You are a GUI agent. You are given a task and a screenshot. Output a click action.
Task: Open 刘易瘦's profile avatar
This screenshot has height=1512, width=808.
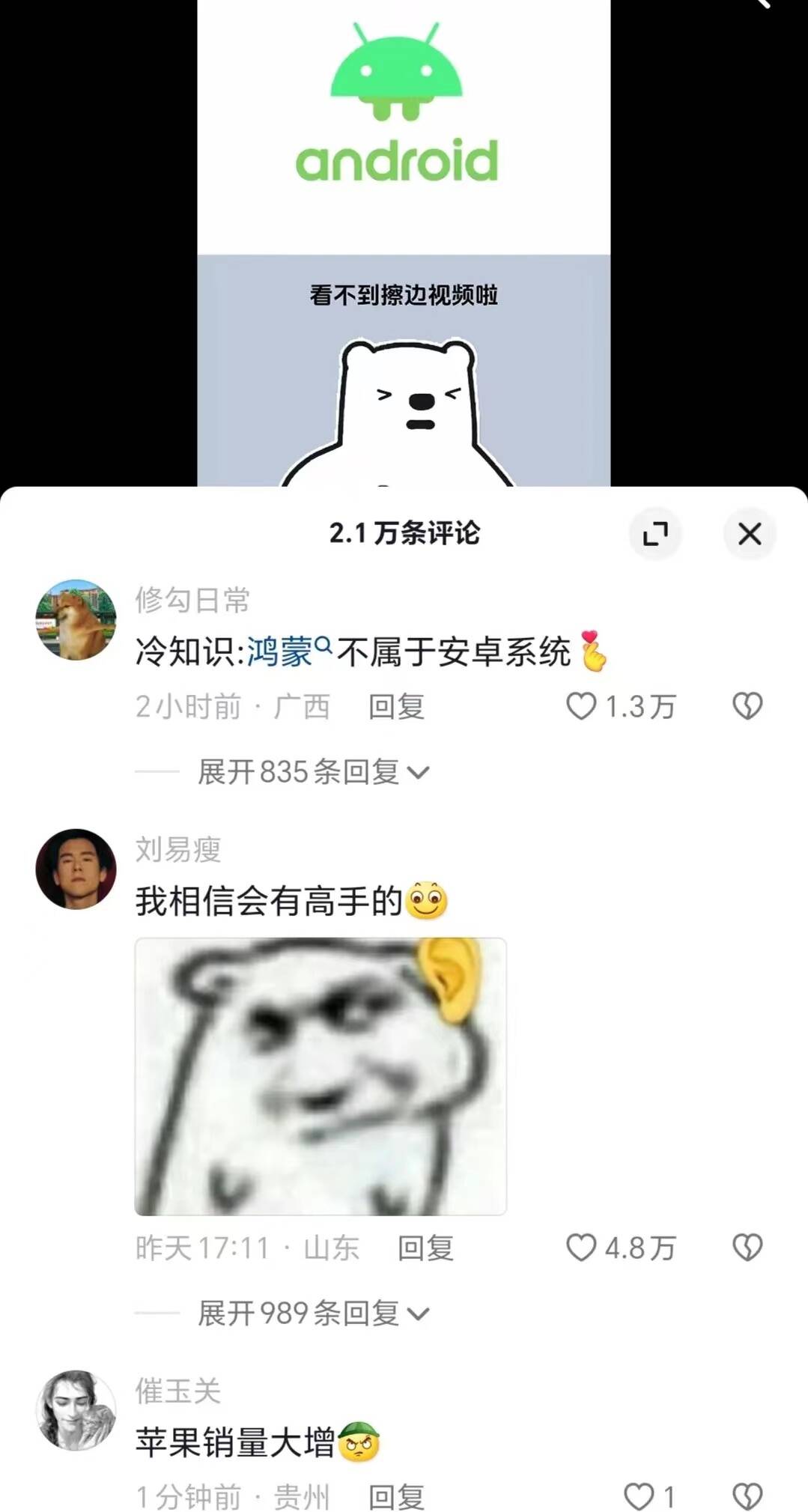tap(76, 869)
